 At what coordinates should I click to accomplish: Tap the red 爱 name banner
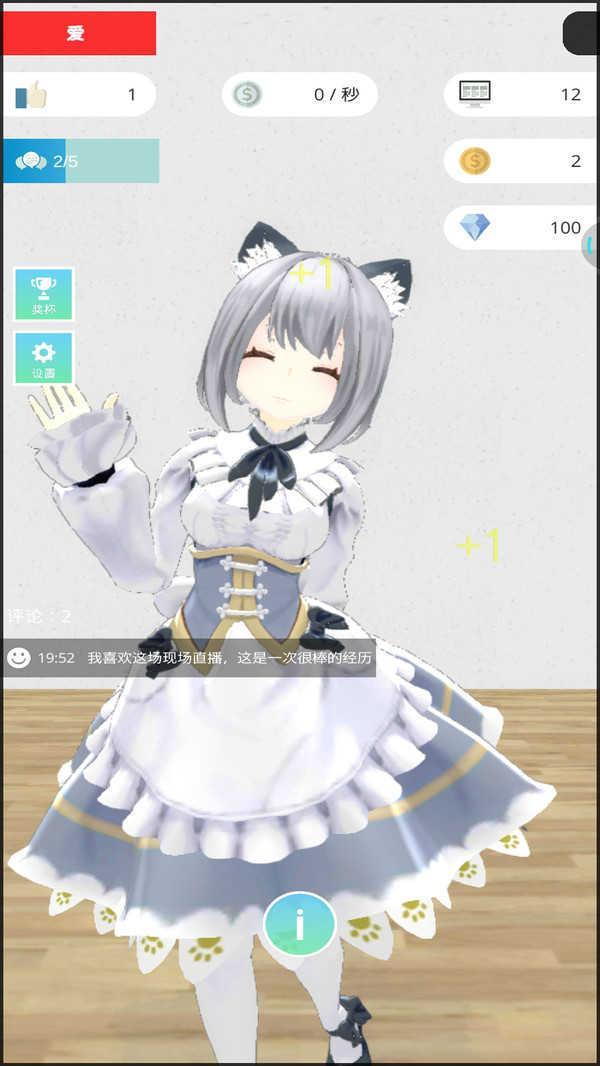tap(80, 33)
